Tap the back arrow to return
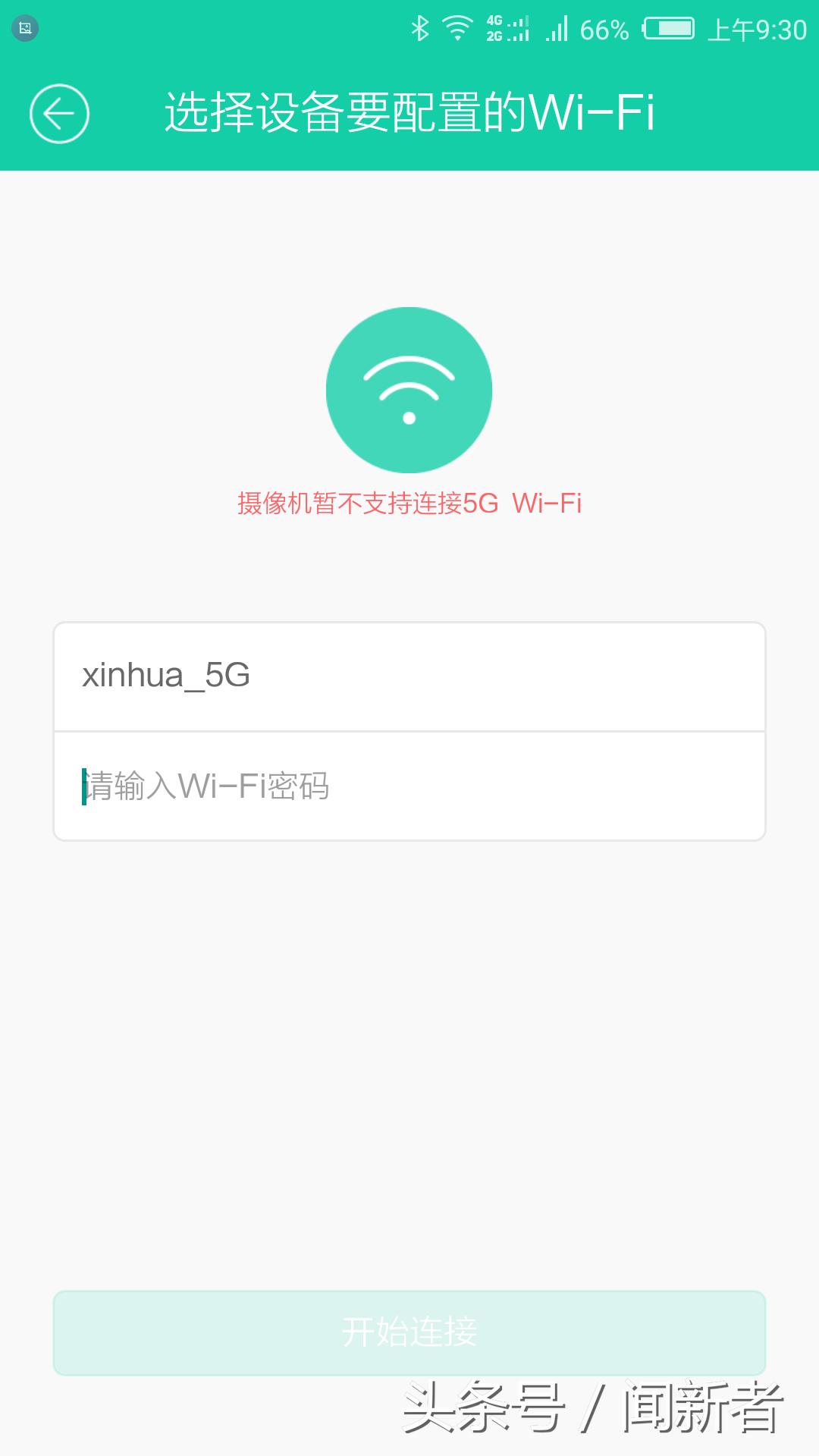The image size is (819, 1456). [59, 113]
